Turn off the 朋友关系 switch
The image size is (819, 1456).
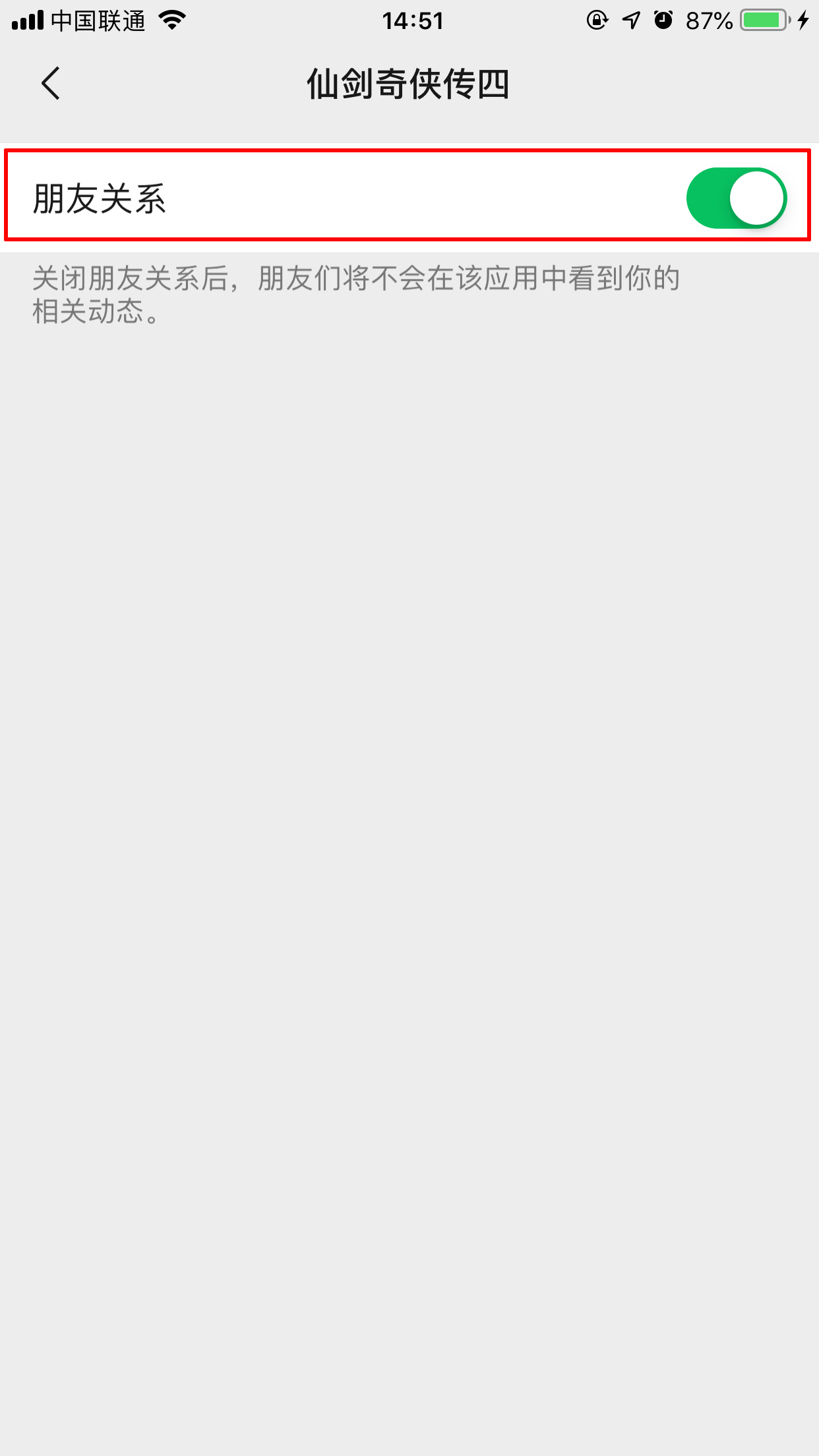click(x=736, y=198)
